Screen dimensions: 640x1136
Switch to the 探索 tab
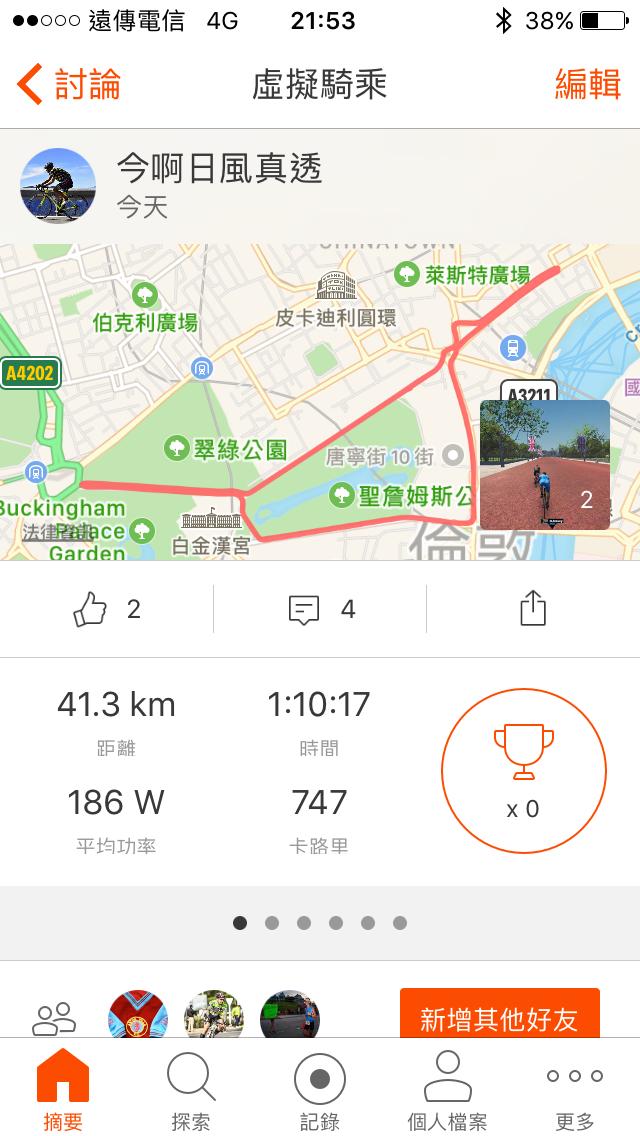[x=190, y=1090]
